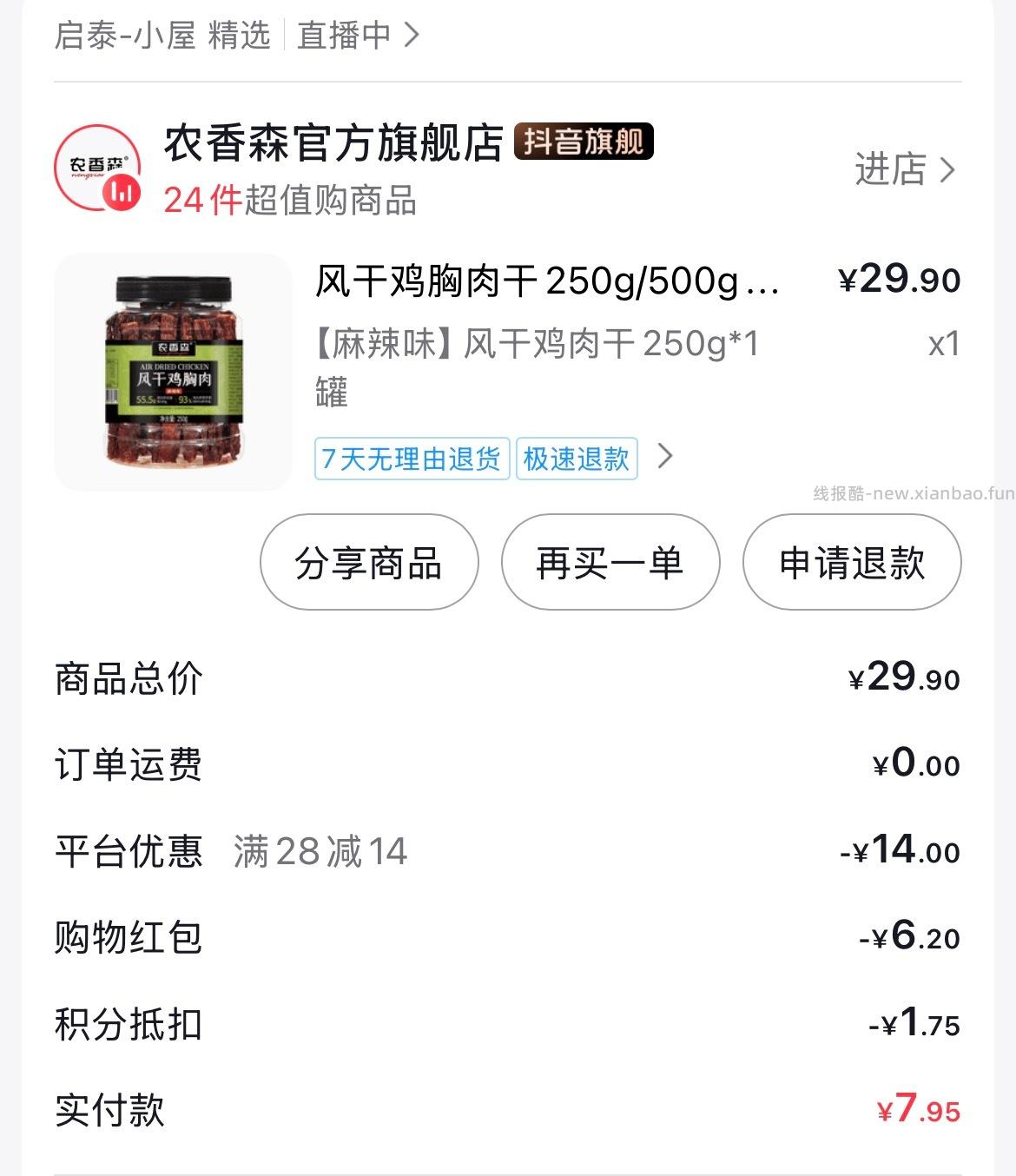The height and width of the screenshot is (1176, 1016).
Task: Click the 分享商品 button
Action: (367, 563)
